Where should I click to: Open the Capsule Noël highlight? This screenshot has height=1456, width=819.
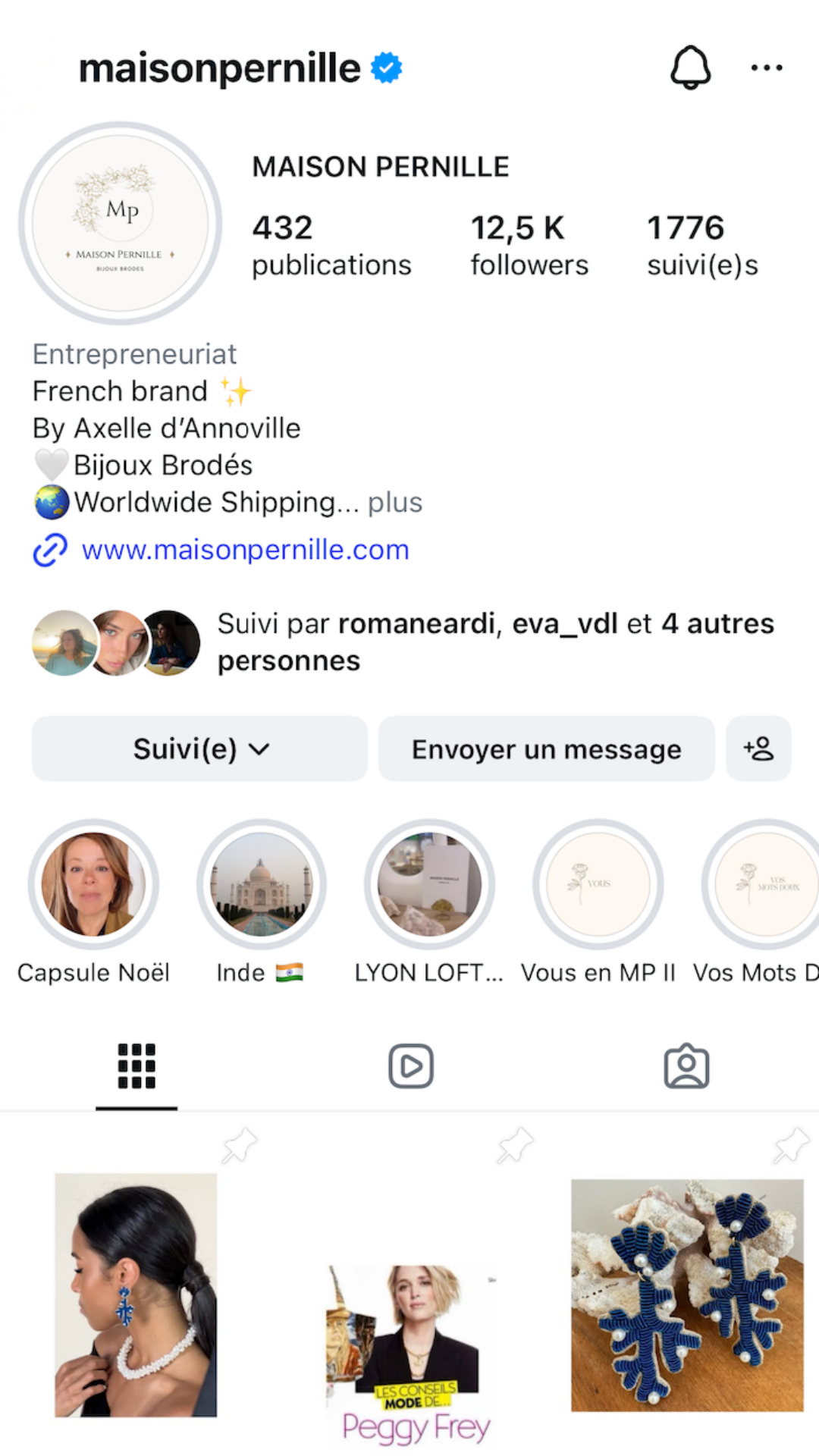coord(93,884)
